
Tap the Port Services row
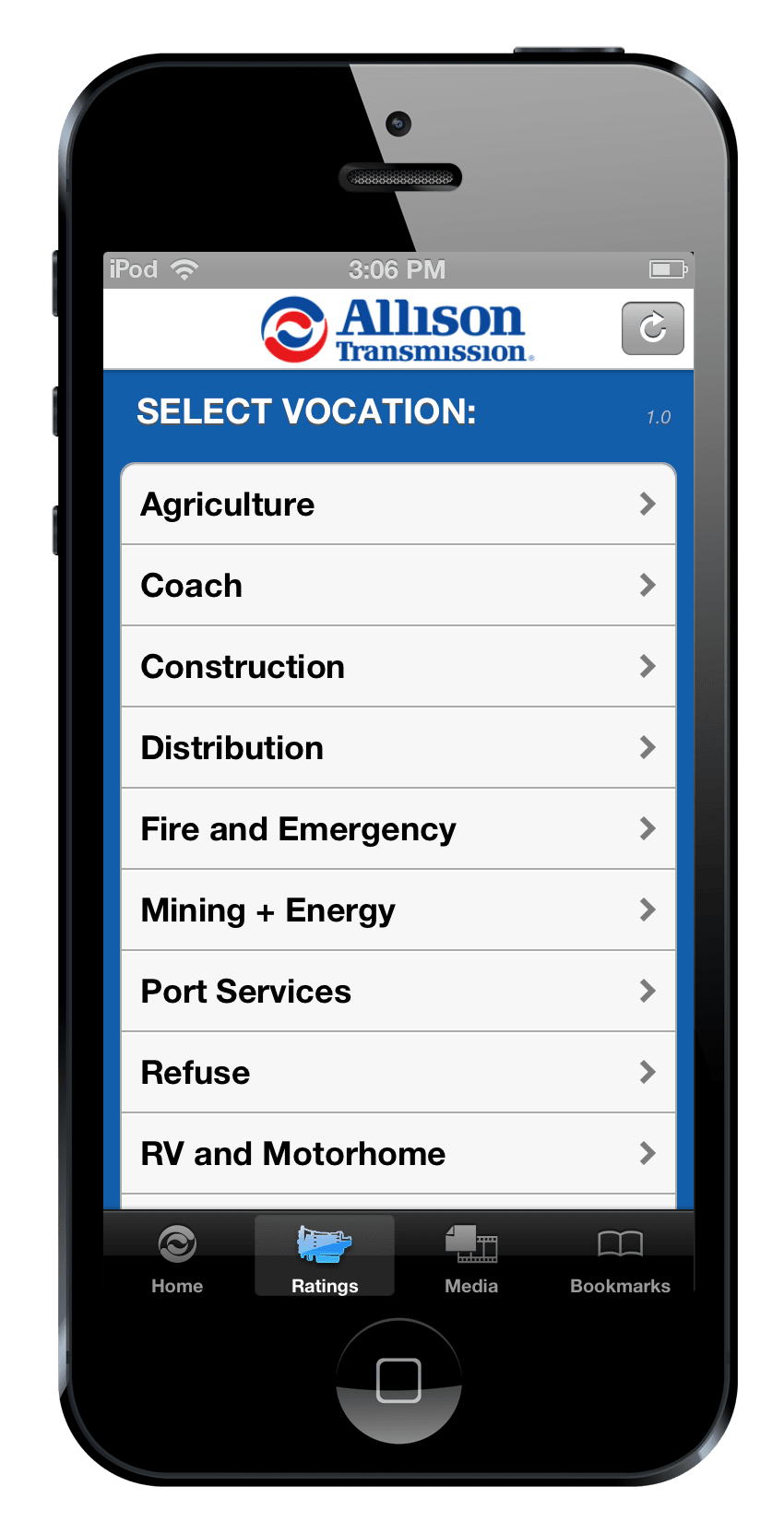click(x=398, y=991)
